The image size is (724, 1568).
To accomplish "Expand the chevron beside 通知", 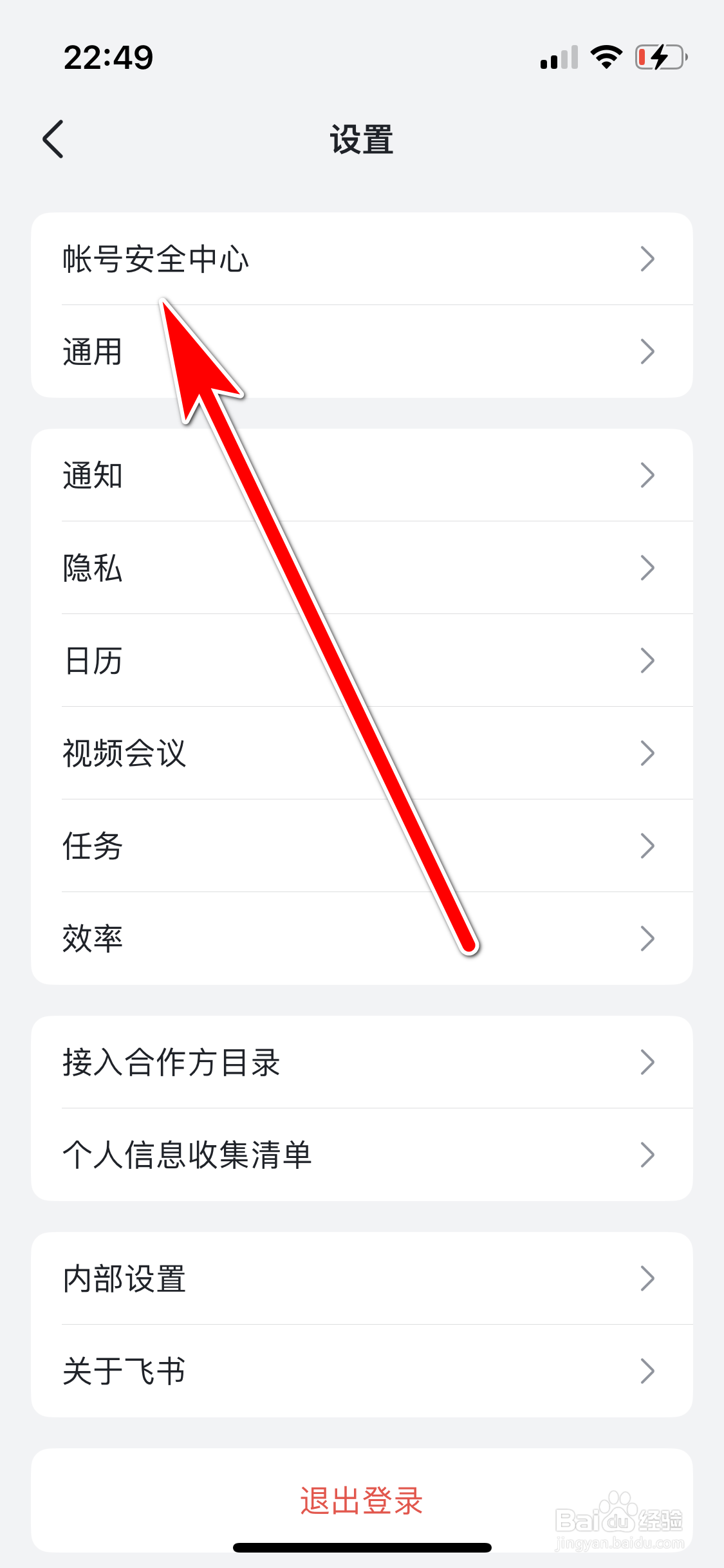I will [x=647, y=475].
